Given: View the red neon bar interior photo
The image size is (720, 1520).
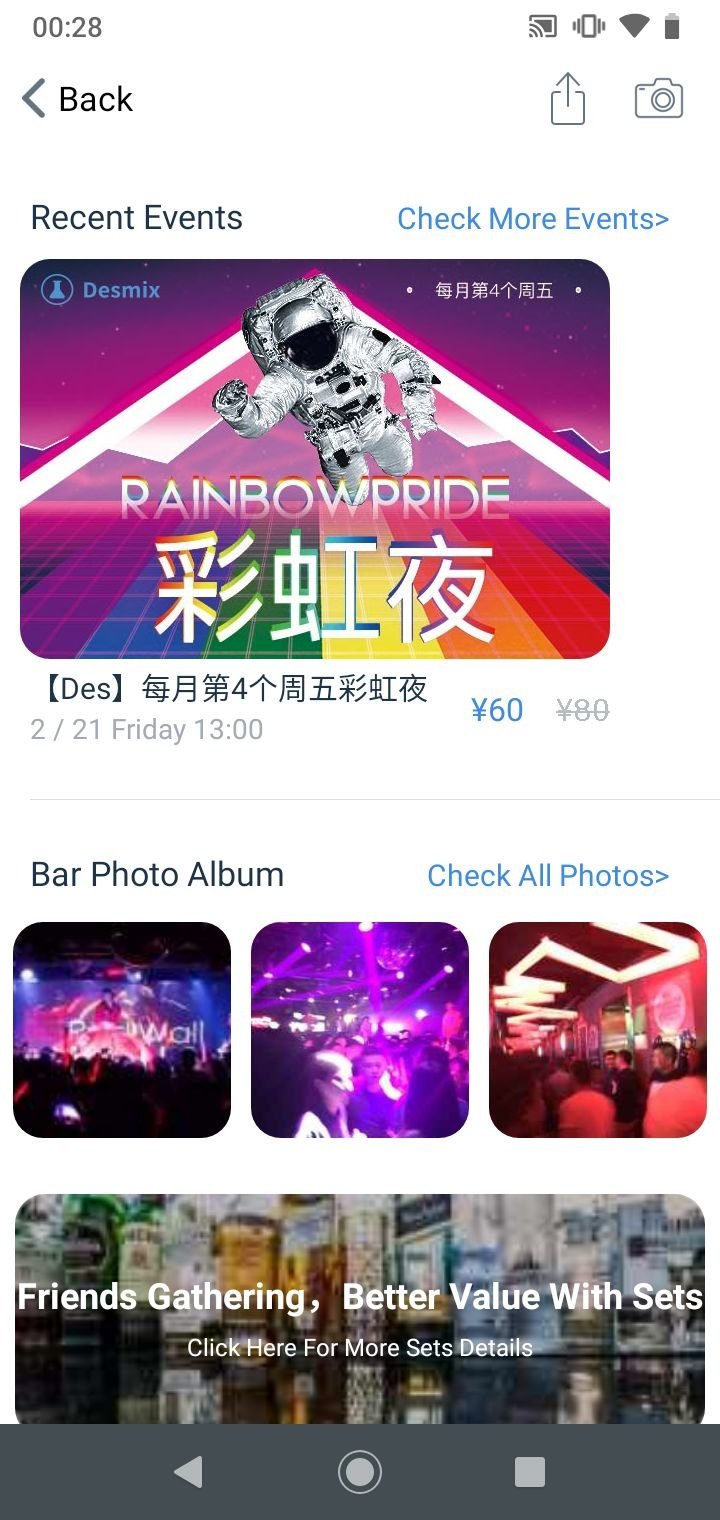Looking at the screenshot, I should point(598,1030).
